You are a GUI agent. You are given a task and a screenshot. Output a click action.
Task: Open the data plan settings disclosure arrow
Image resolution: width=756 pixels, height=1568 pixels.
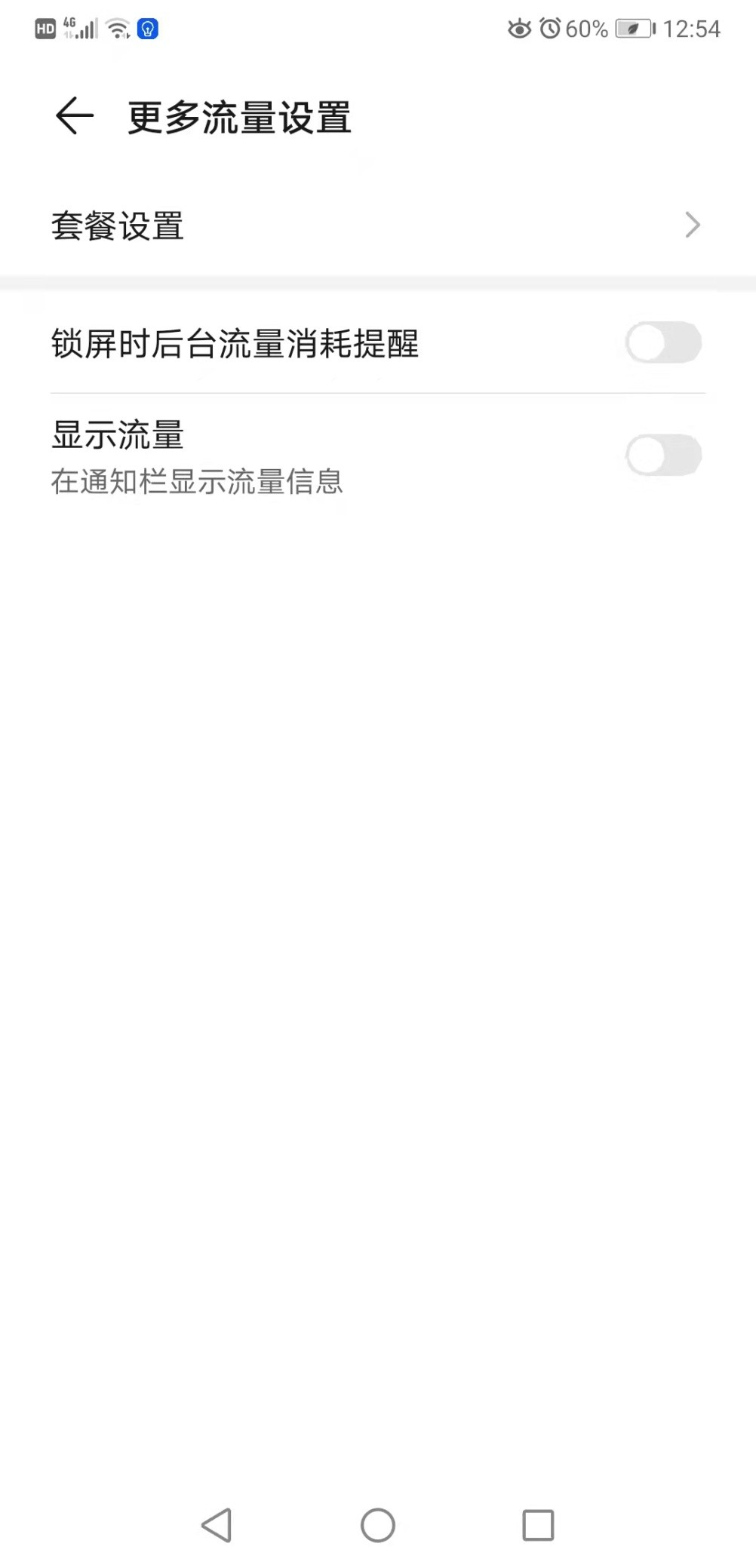(693, 225)
